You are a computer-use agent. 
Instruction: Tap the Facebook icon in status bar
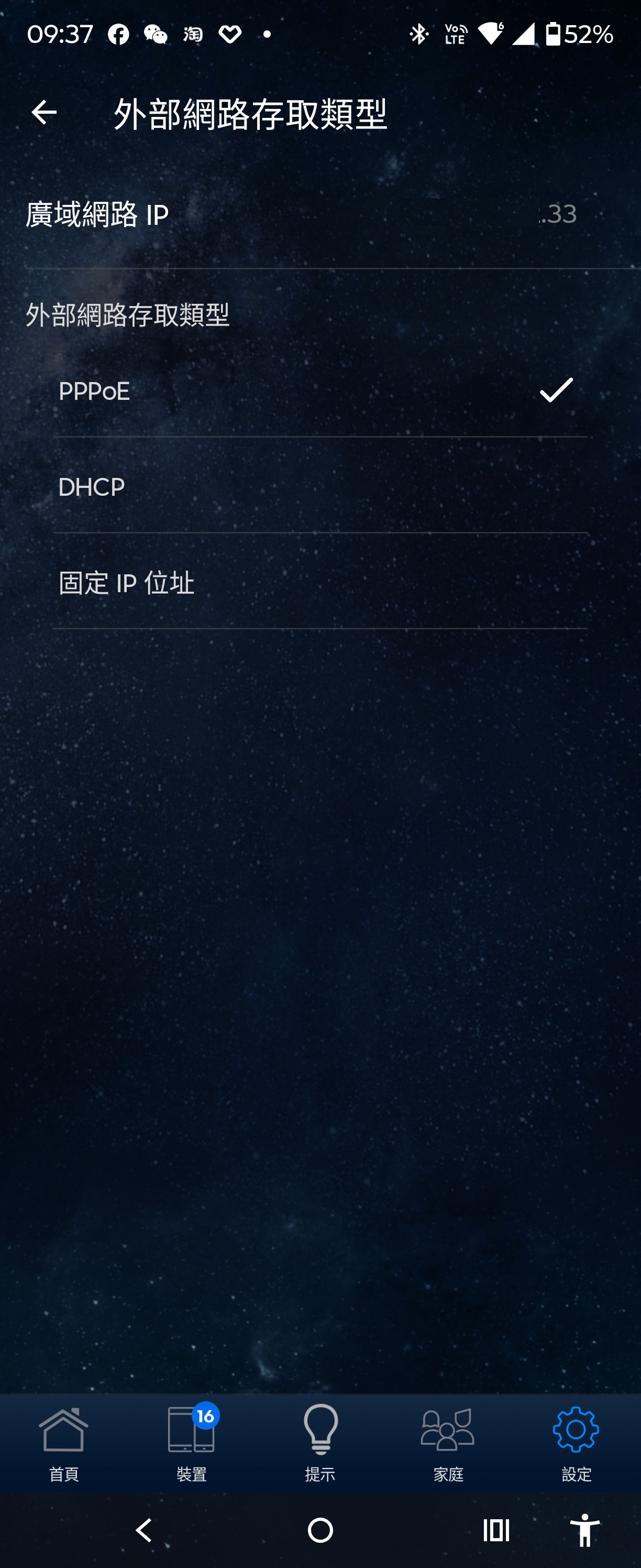click(117, 35)
